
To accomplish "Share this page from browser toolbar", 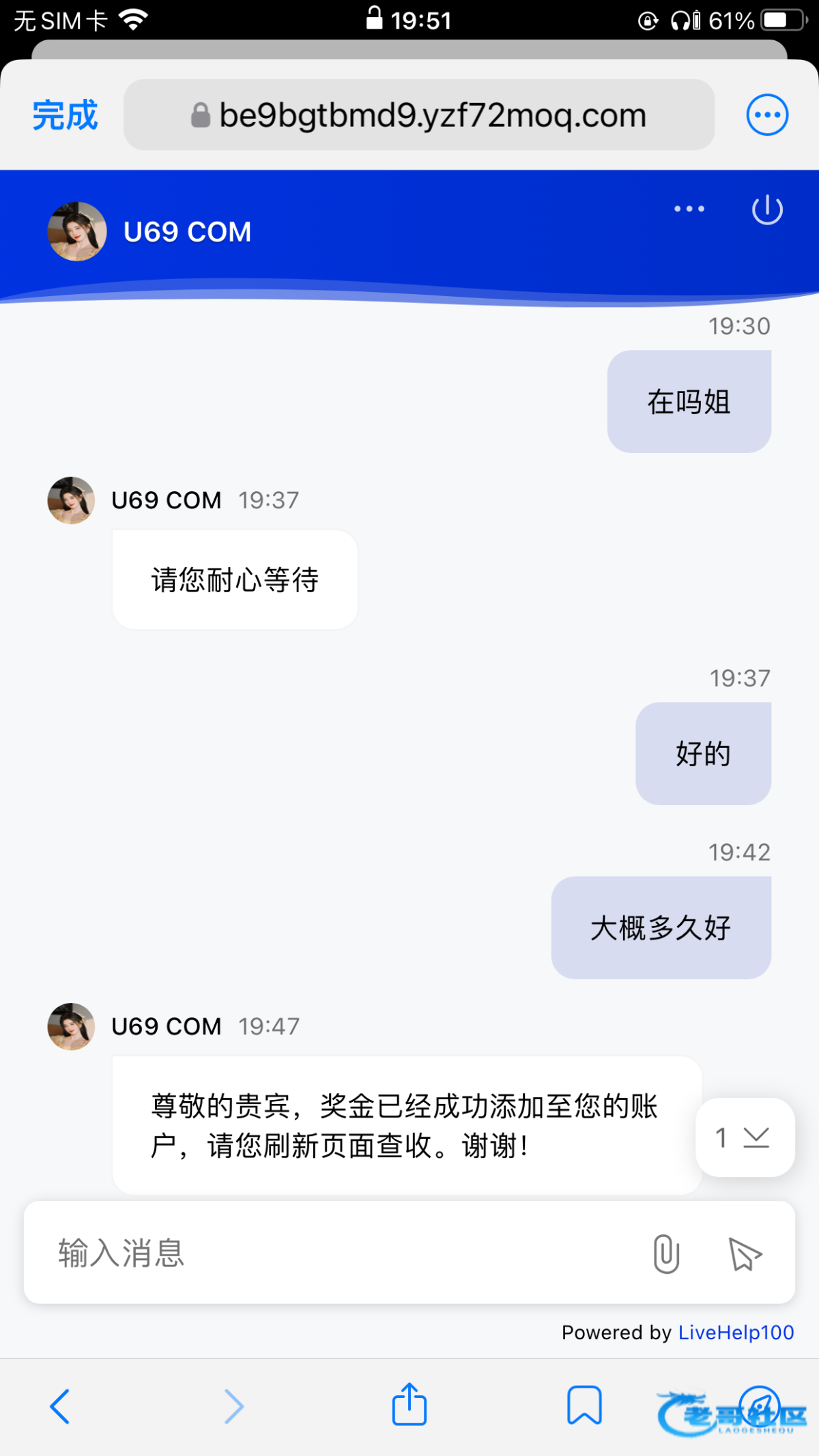I will pos(409,1405).
